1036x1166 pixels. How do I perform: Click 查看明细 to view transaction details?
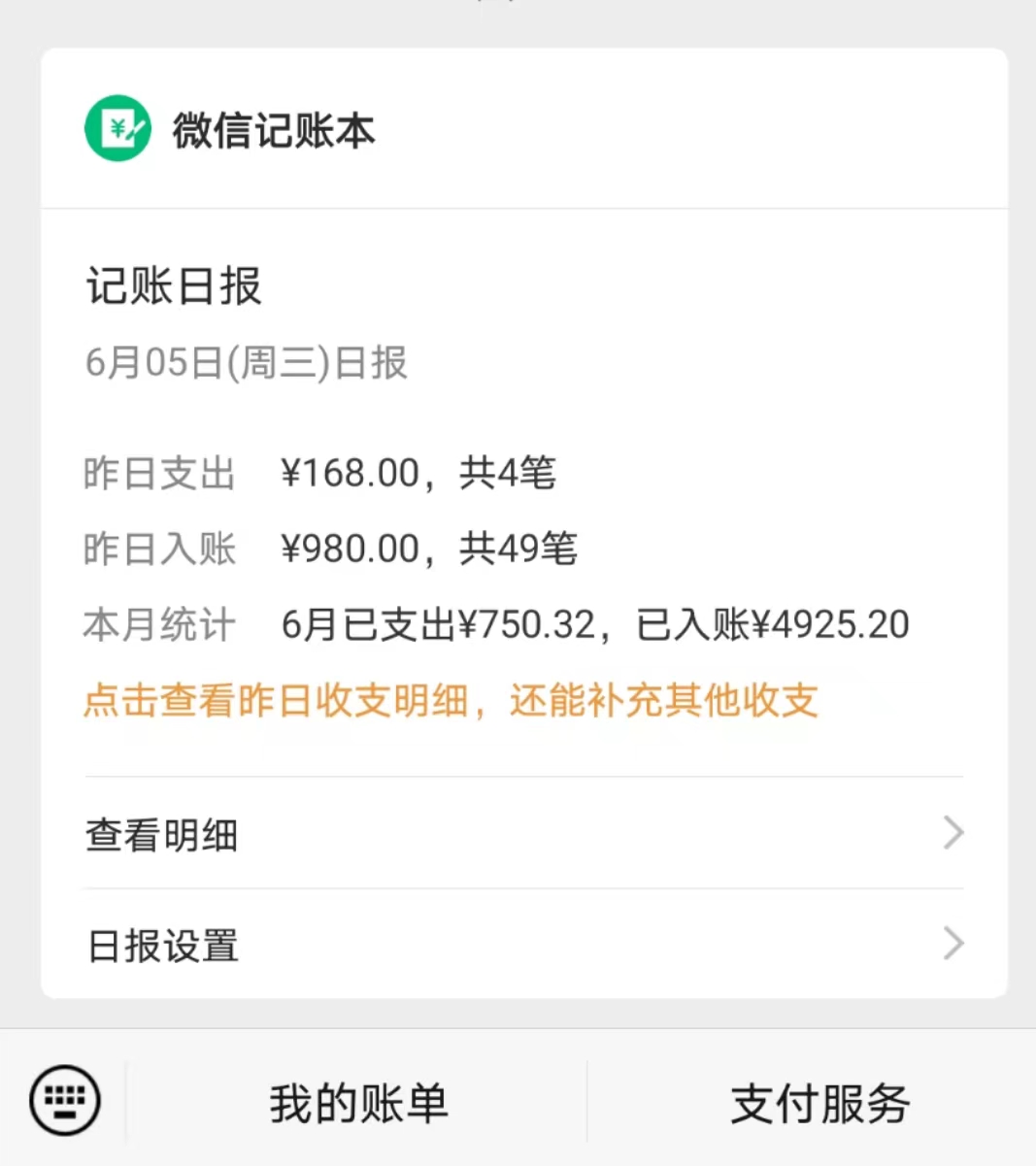[161, 834]
